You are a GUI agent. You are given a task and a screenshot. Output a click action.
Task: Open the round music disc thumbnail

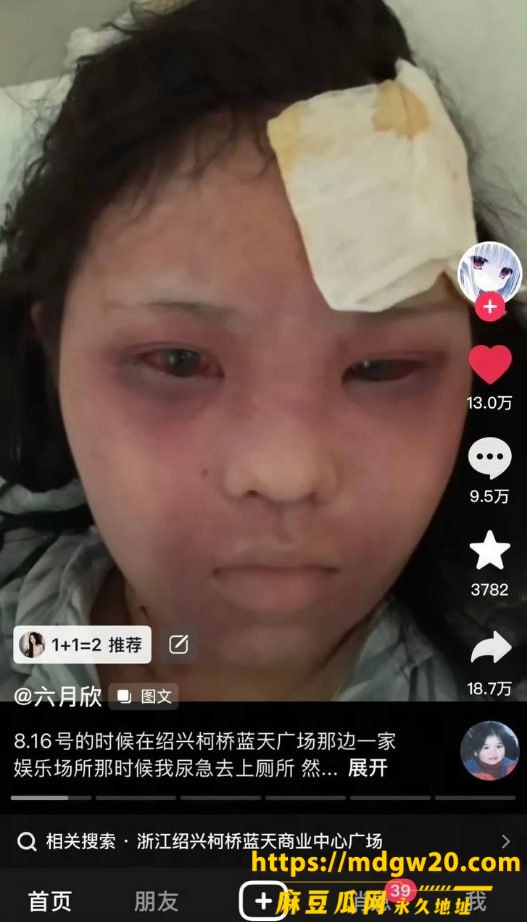pos(489,751)
